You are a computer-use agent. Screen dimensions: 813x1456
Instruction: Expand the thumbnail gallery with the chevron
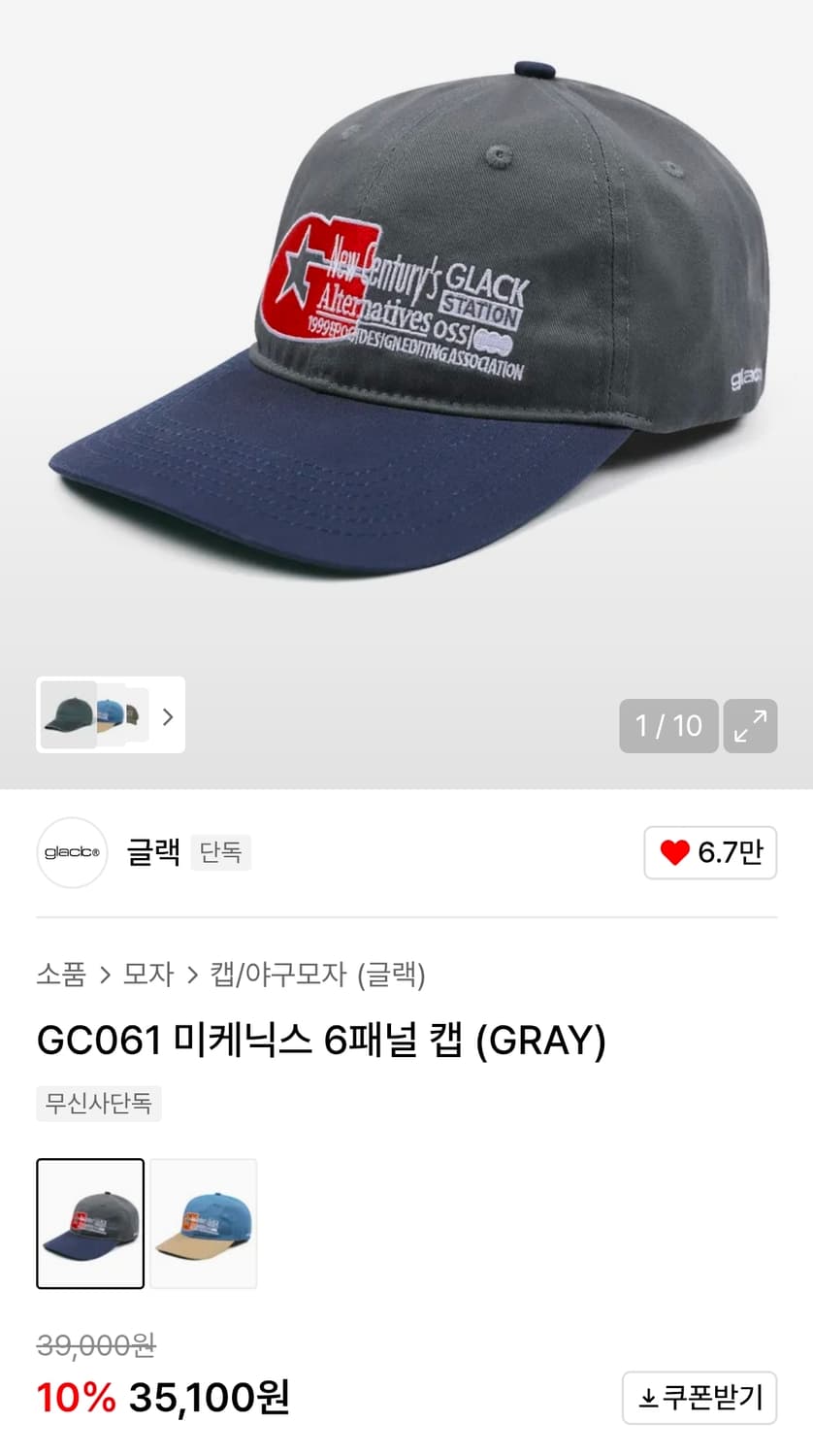click(167, 715)
